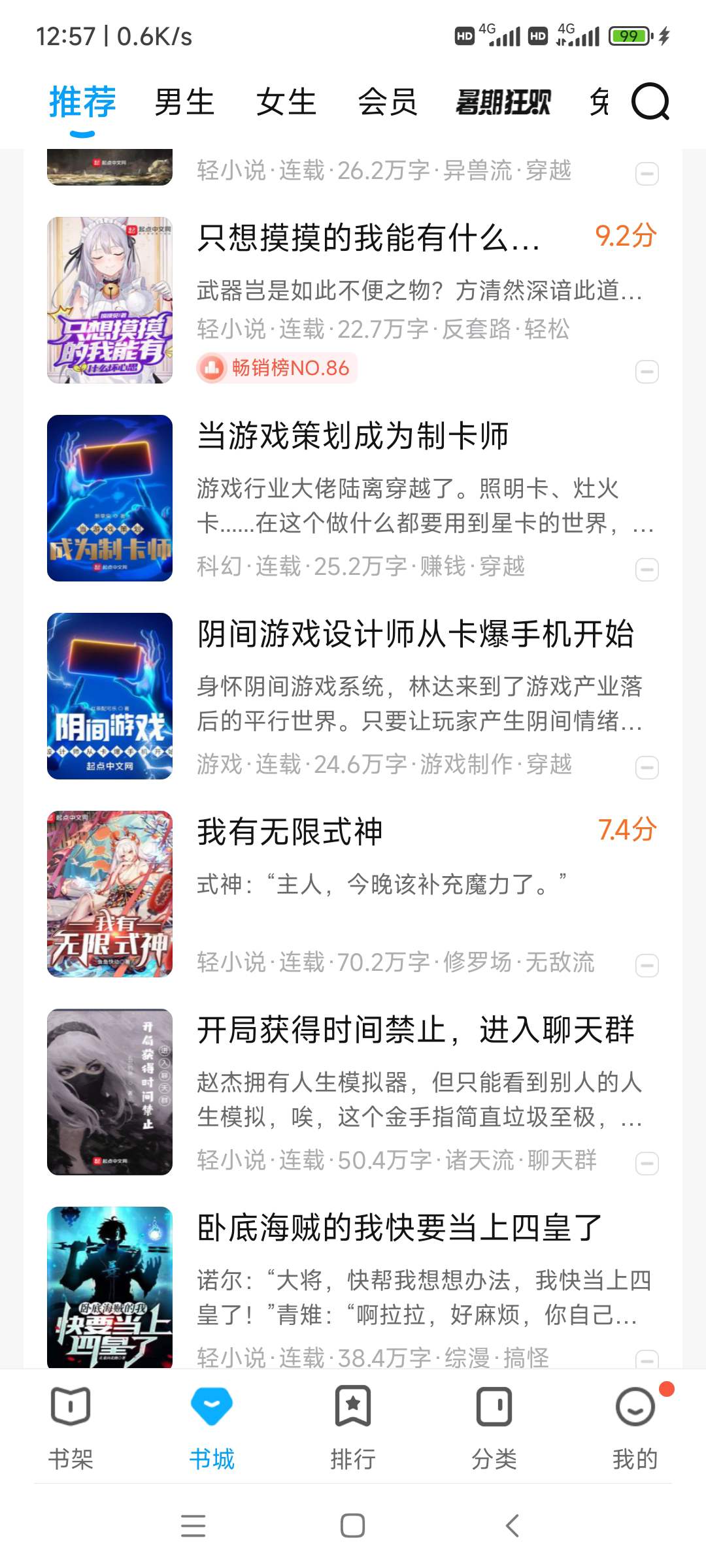Switch to the 女生 tab
The width and height of the screenshot is (706, 1568).
(x=286, y=103)
